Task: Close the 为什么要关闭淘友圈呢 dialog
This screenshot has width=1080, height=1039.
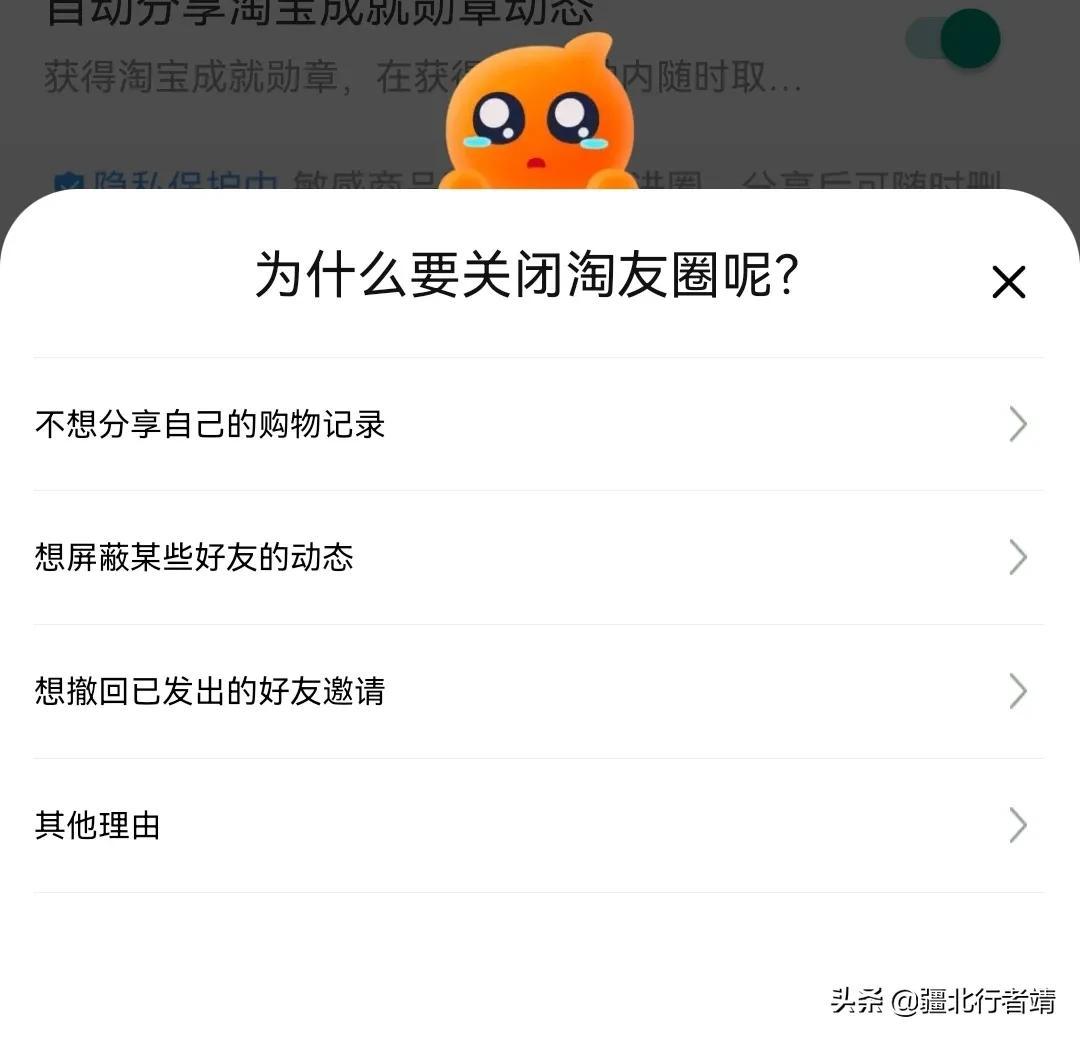Action: click(1008, 283)
